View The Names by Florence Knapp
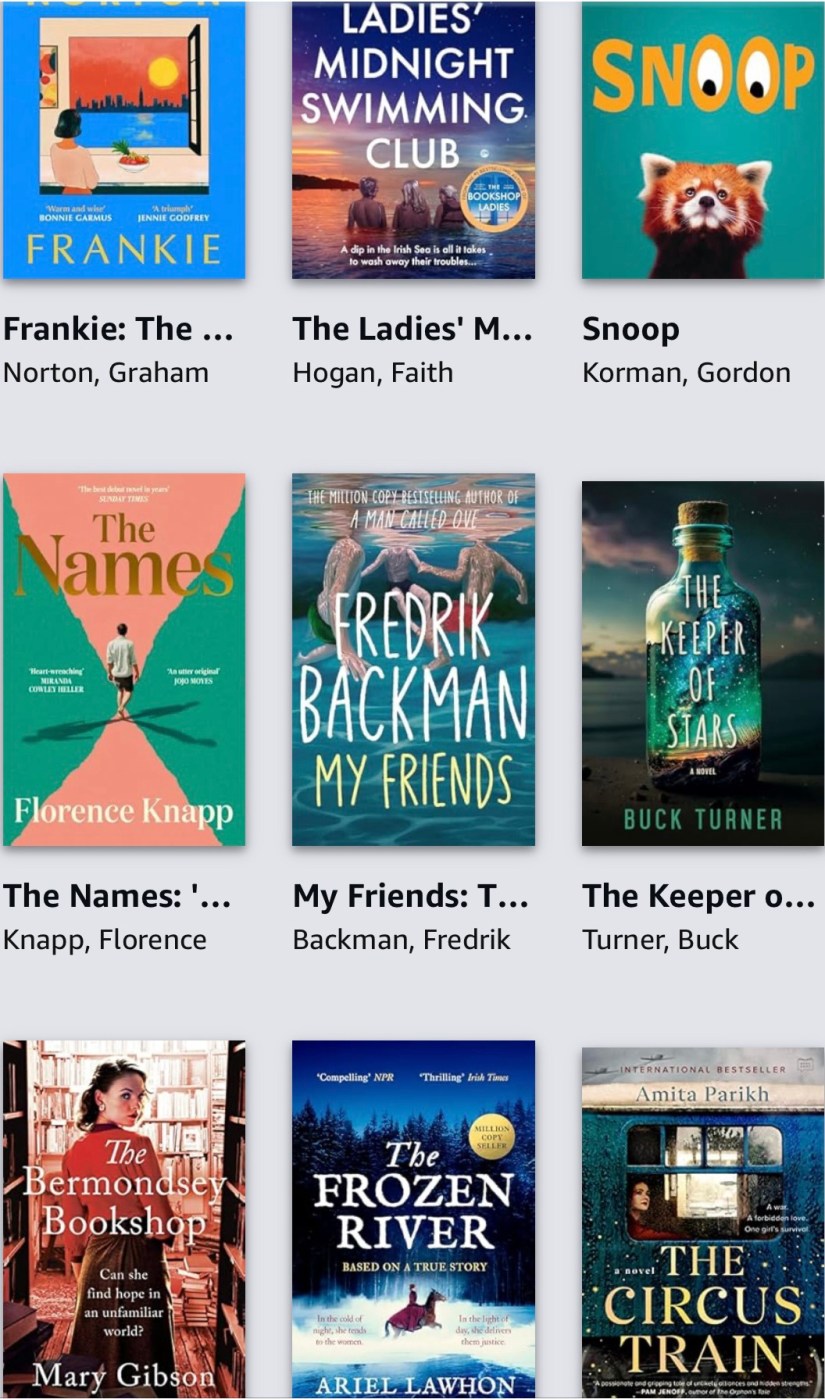825x1399 pixels. pyautogui.click(x=124, y=659)
